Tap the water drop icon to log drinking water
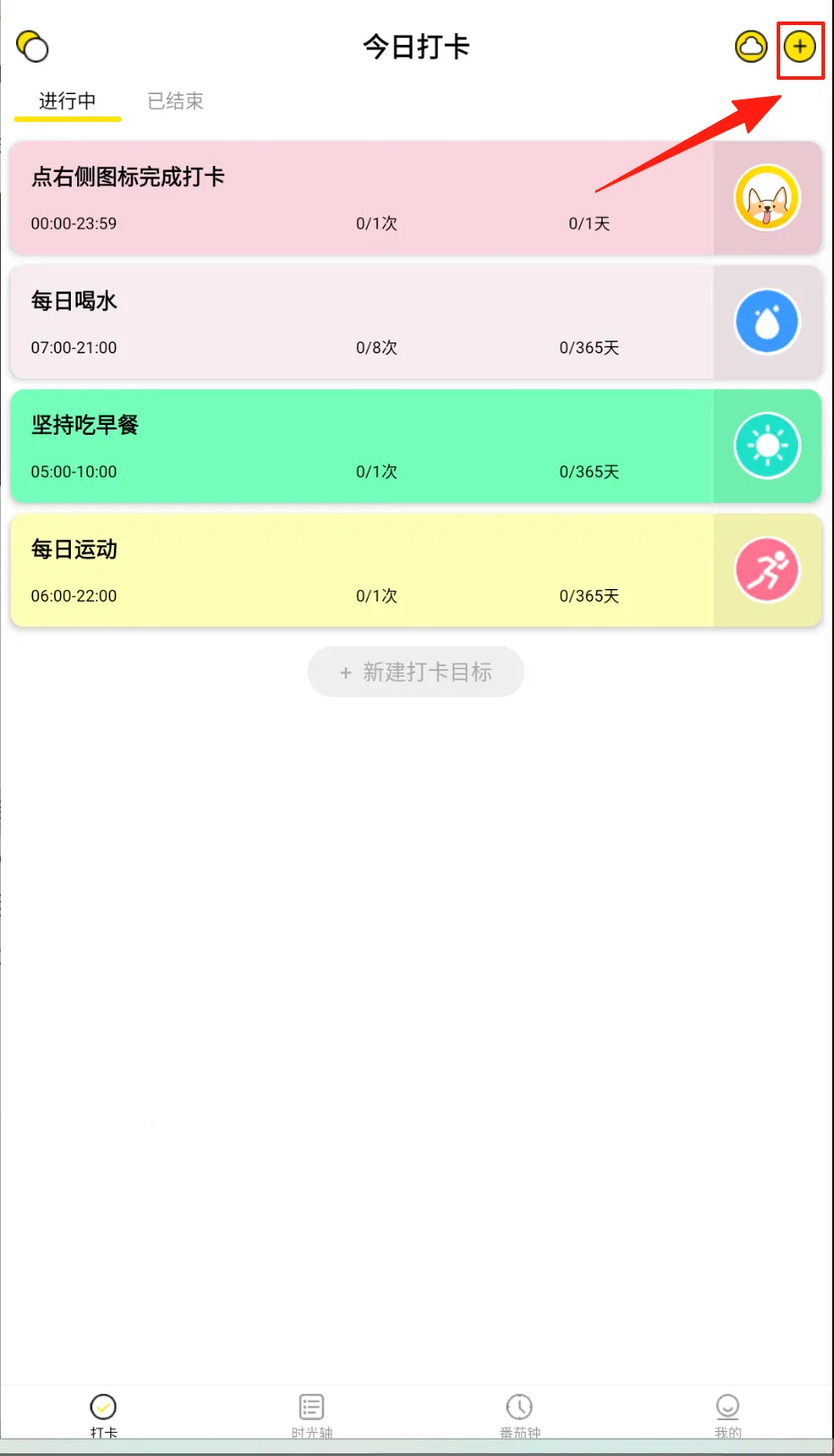 (x=768, y=322)
